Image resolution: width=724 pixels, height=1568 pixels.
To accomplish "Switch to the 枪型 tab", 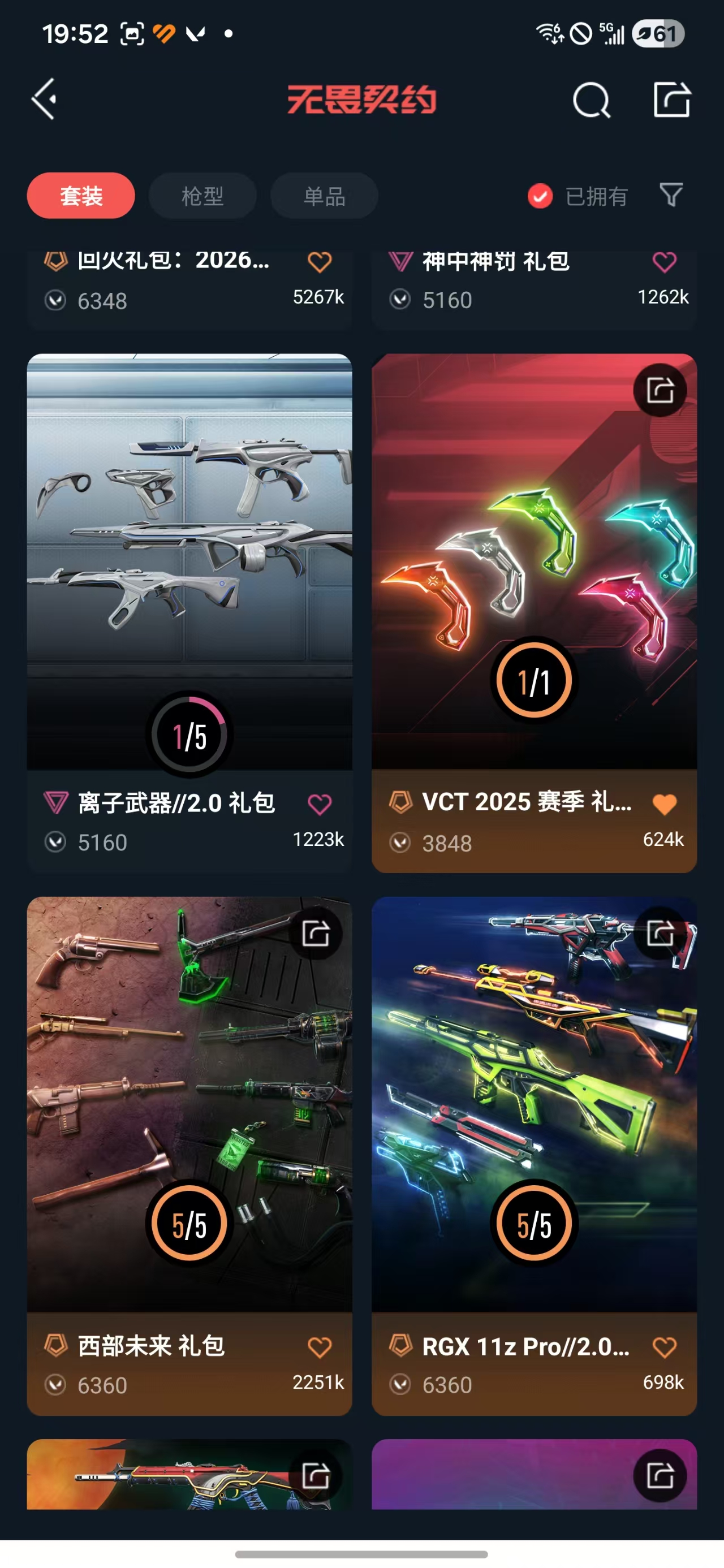I will (202, 196).
